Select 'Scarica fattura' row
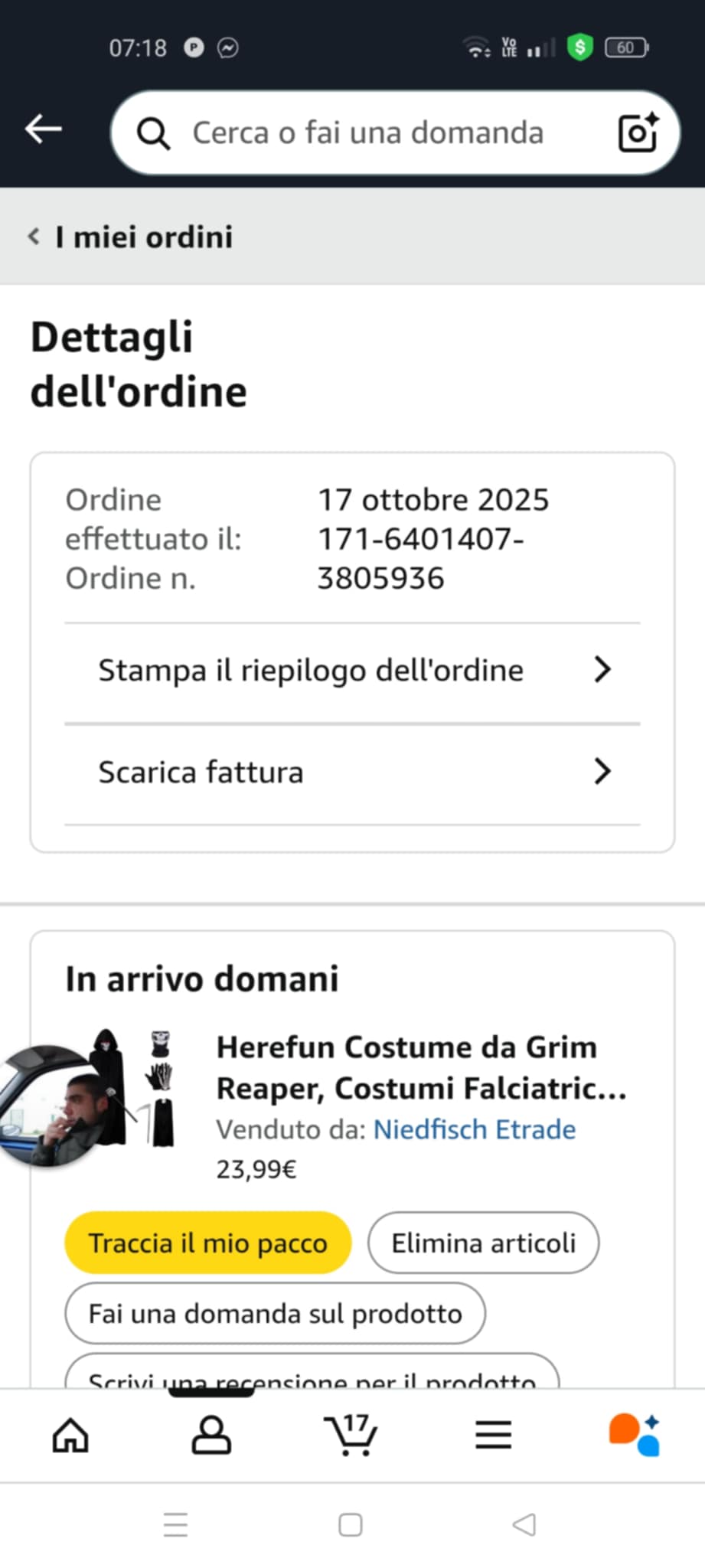The width and height of the screenshot is (705, 1568). (x=352, y=772)
